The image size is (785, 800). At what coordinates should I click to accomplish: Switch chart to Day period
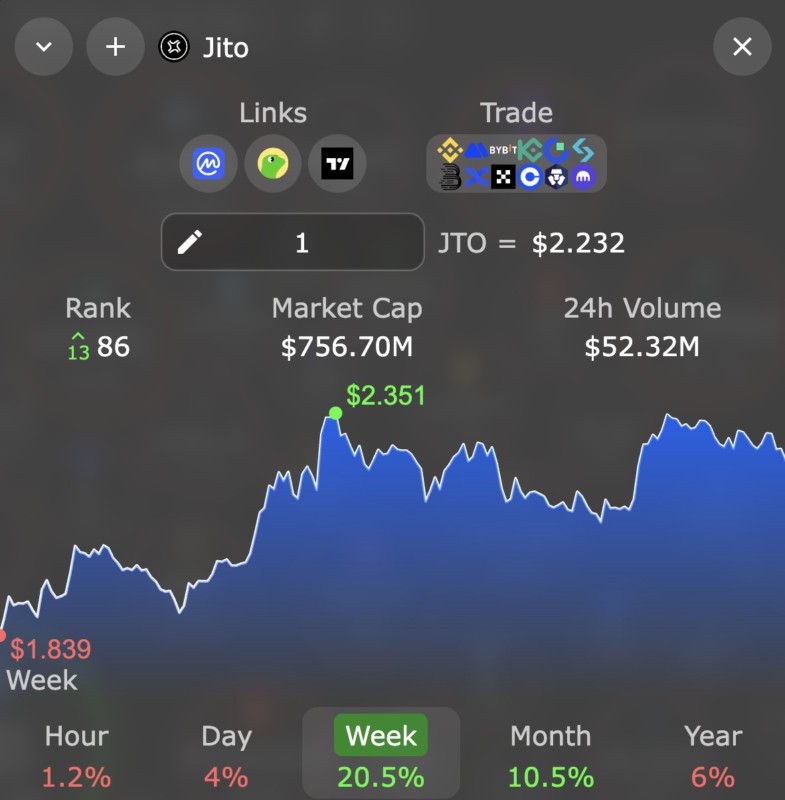click(226, 755)
